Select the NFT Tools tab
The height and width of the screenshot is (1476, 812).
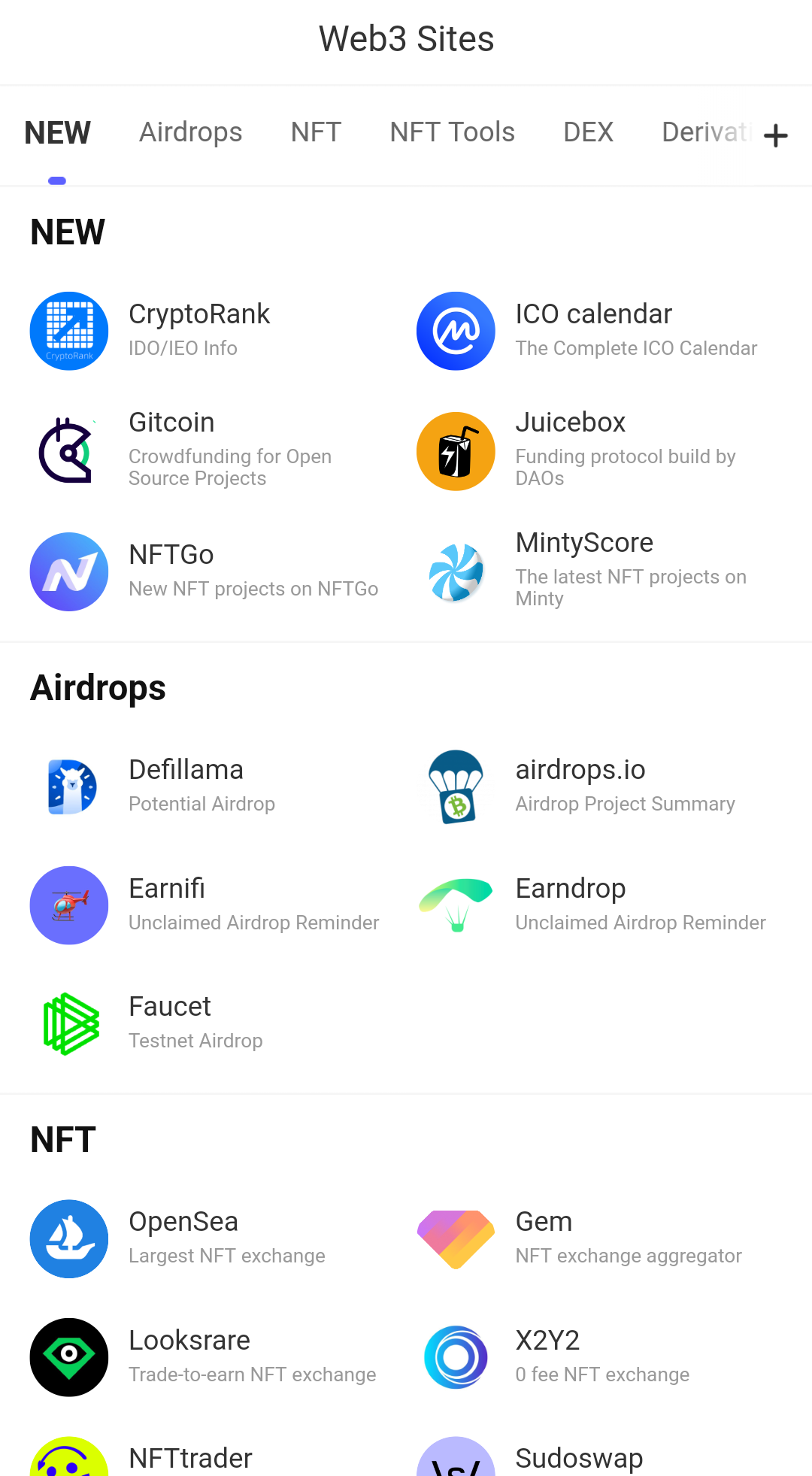point(452,132)
